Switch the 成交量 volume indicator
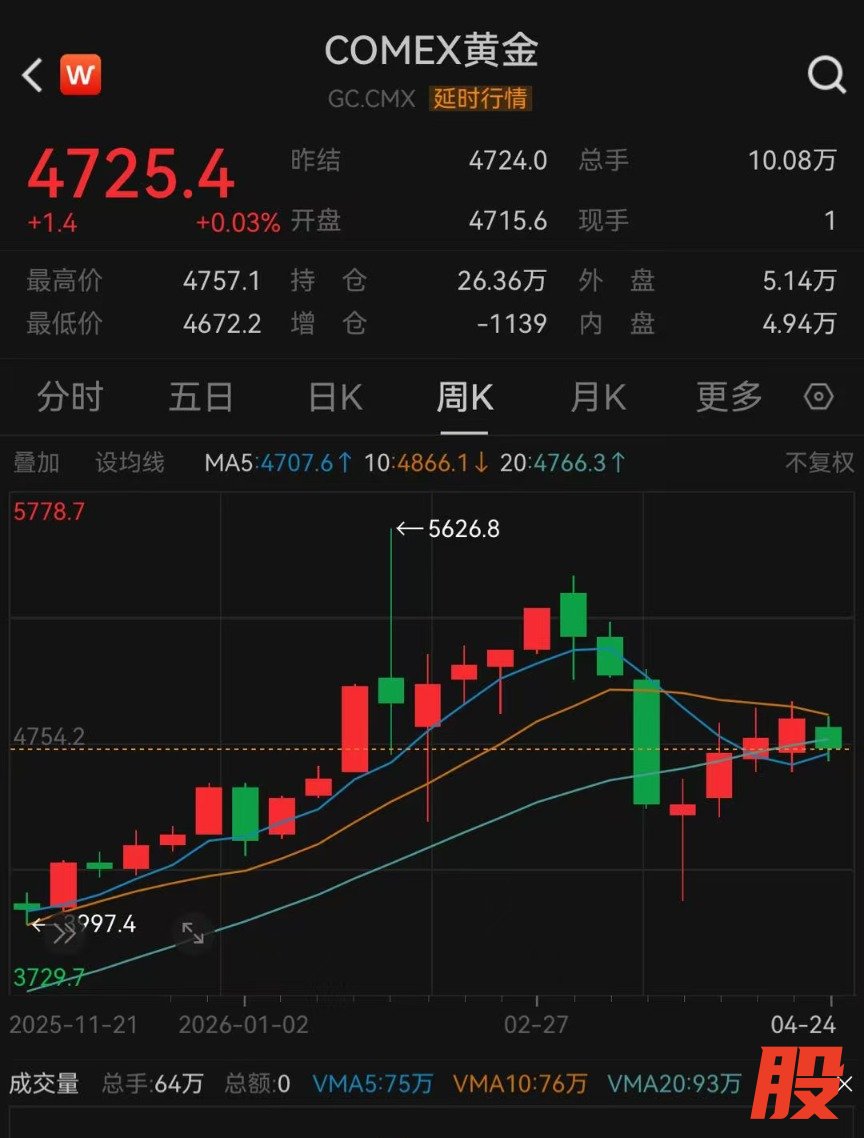The image size is (864, 1138). (43, 1083)
